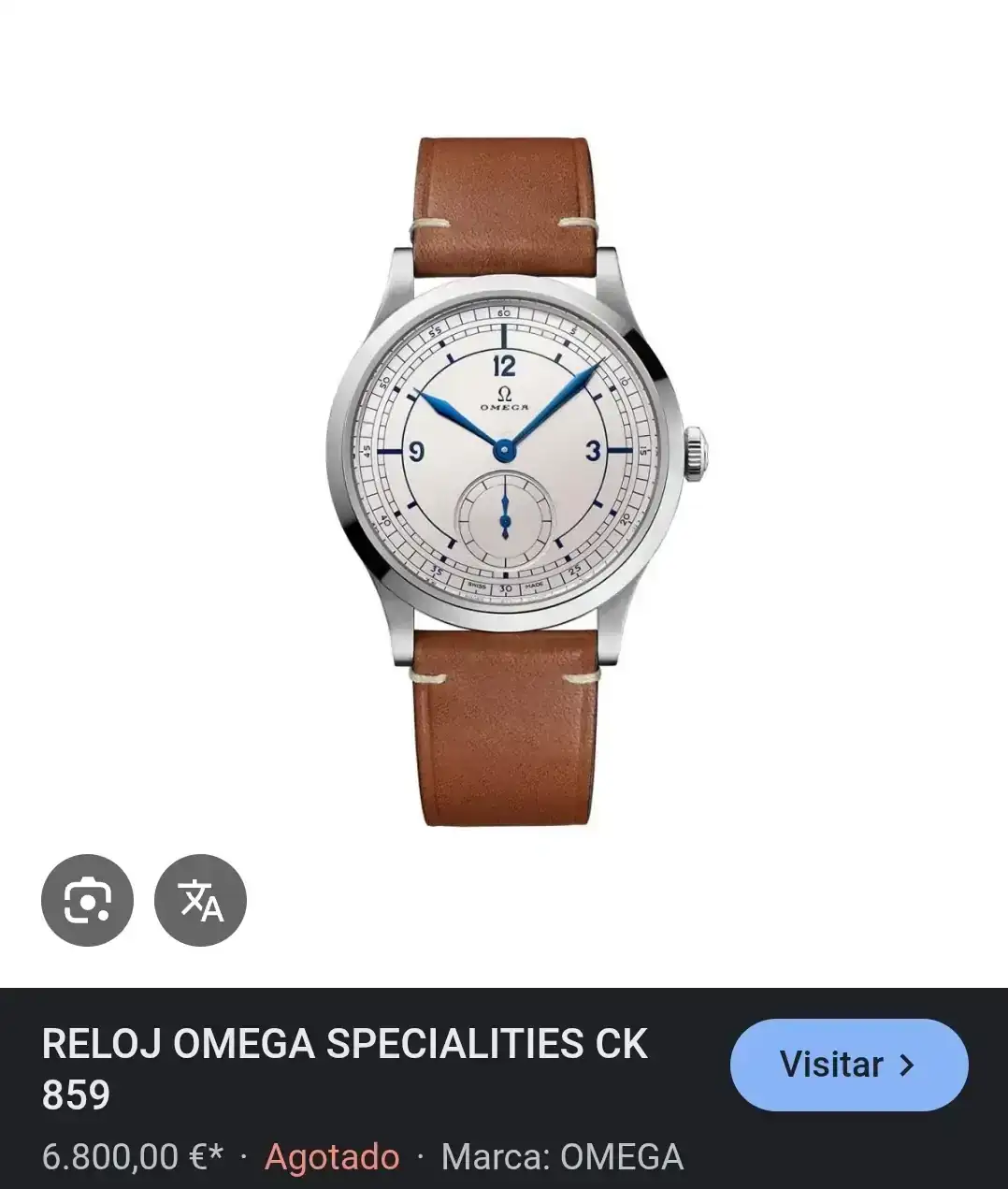The height and width of the screenshot is (1189, 1008).
Task: Open Google Lens camera search icon
Action: pyautogui.click(x=87, y=900)
